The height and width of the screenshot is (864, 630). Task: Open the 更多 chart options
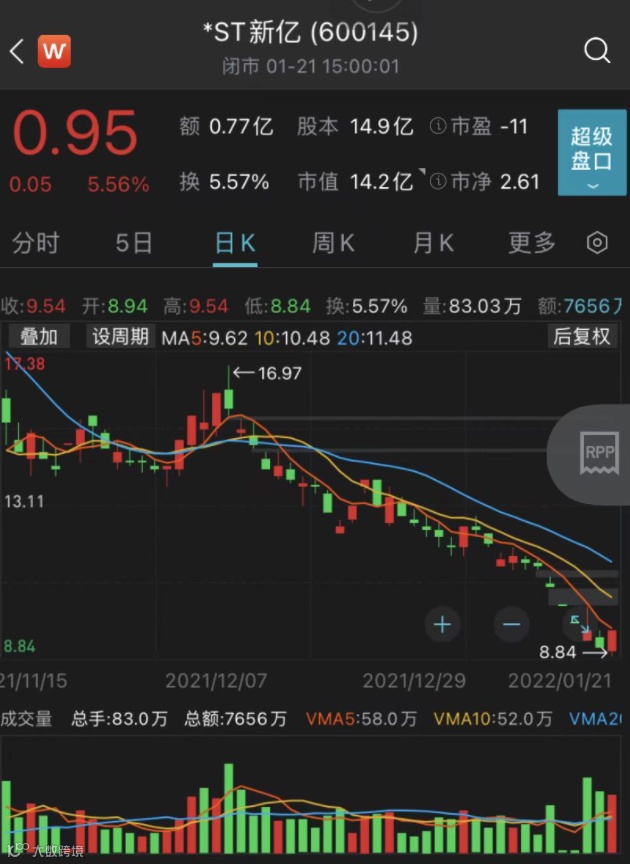[x=531, y=243]
